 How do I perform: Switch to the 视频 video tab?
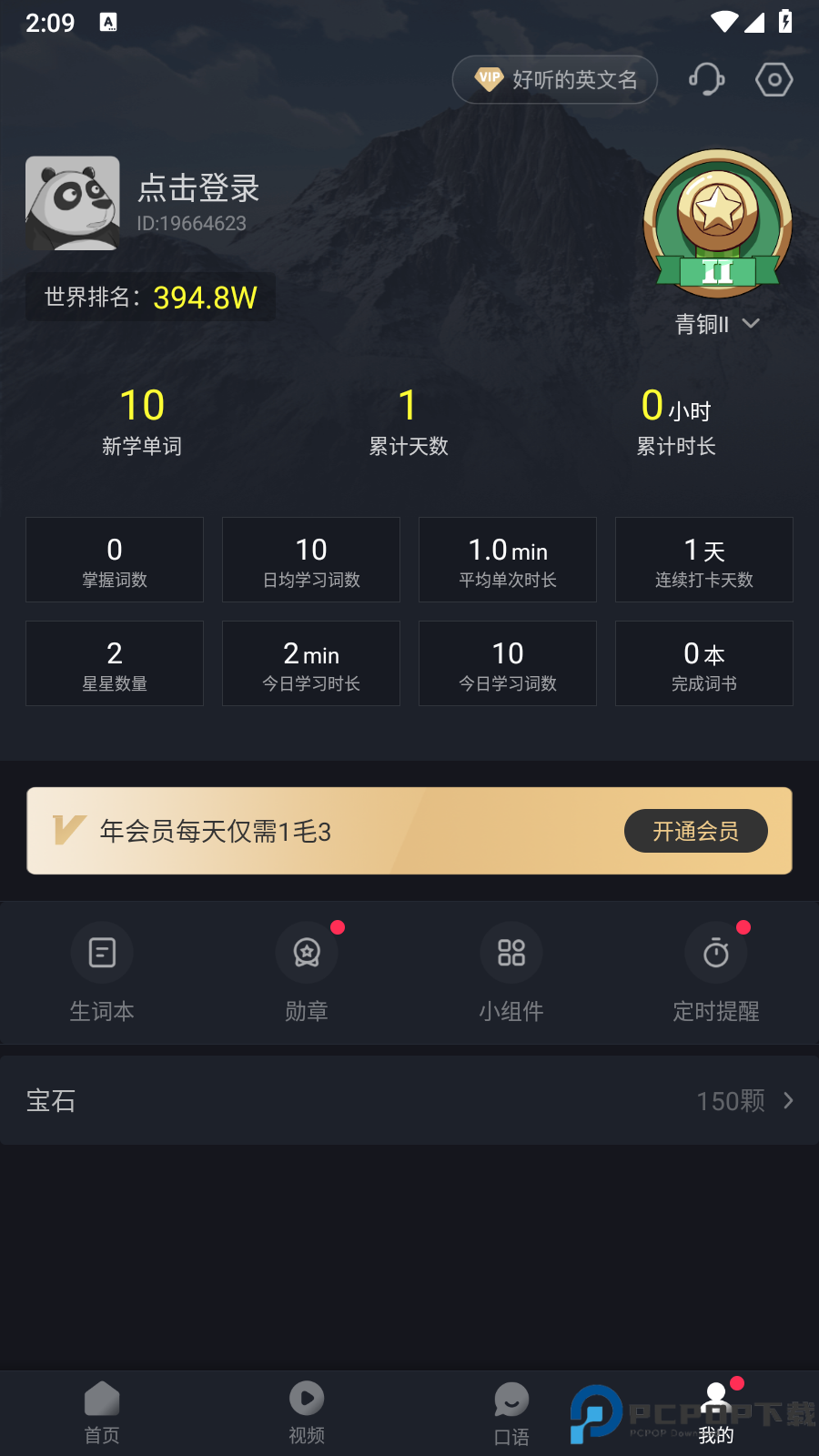click(307, 1412)
